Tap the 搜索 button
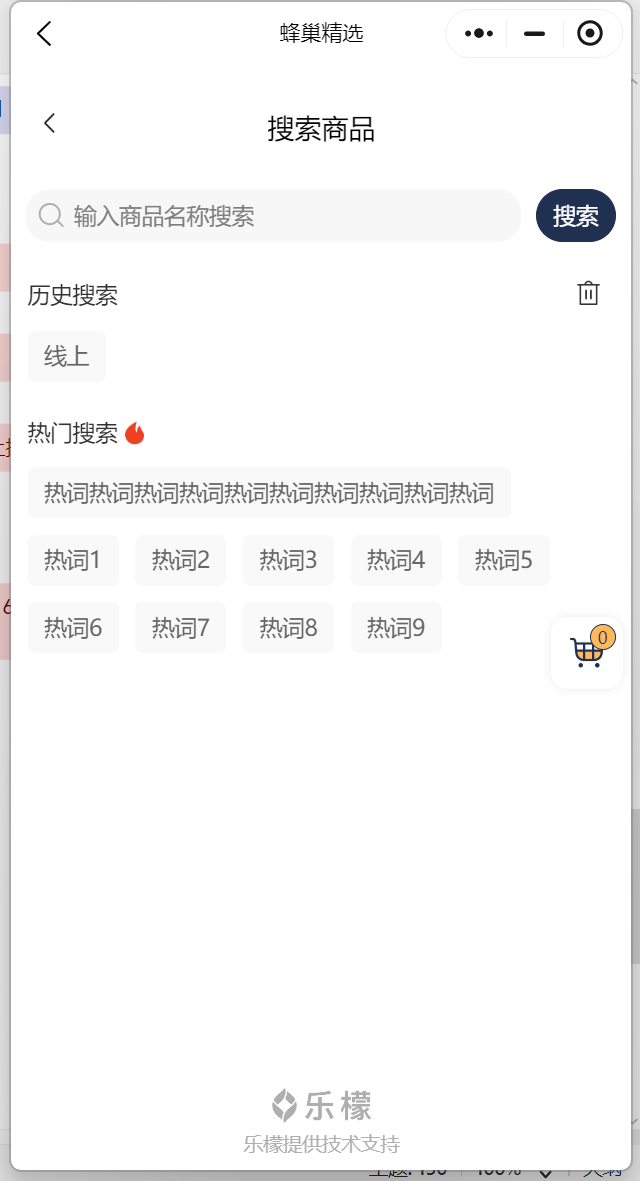Viewport: 640px width, 1181px height. (575, 216)
